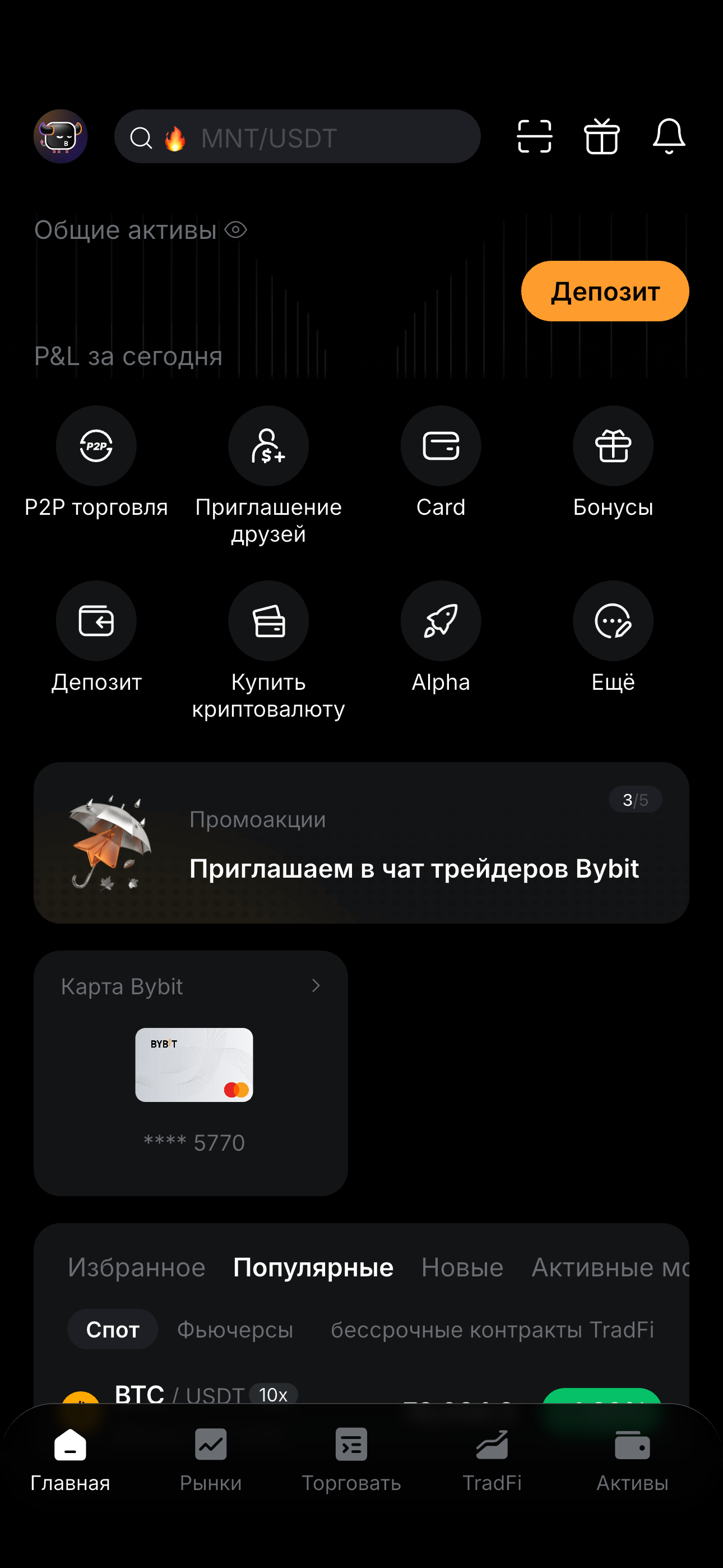Open P2P торговля shortcut
The width and height of the screenshot is (723, 1568).
point(96,463)
